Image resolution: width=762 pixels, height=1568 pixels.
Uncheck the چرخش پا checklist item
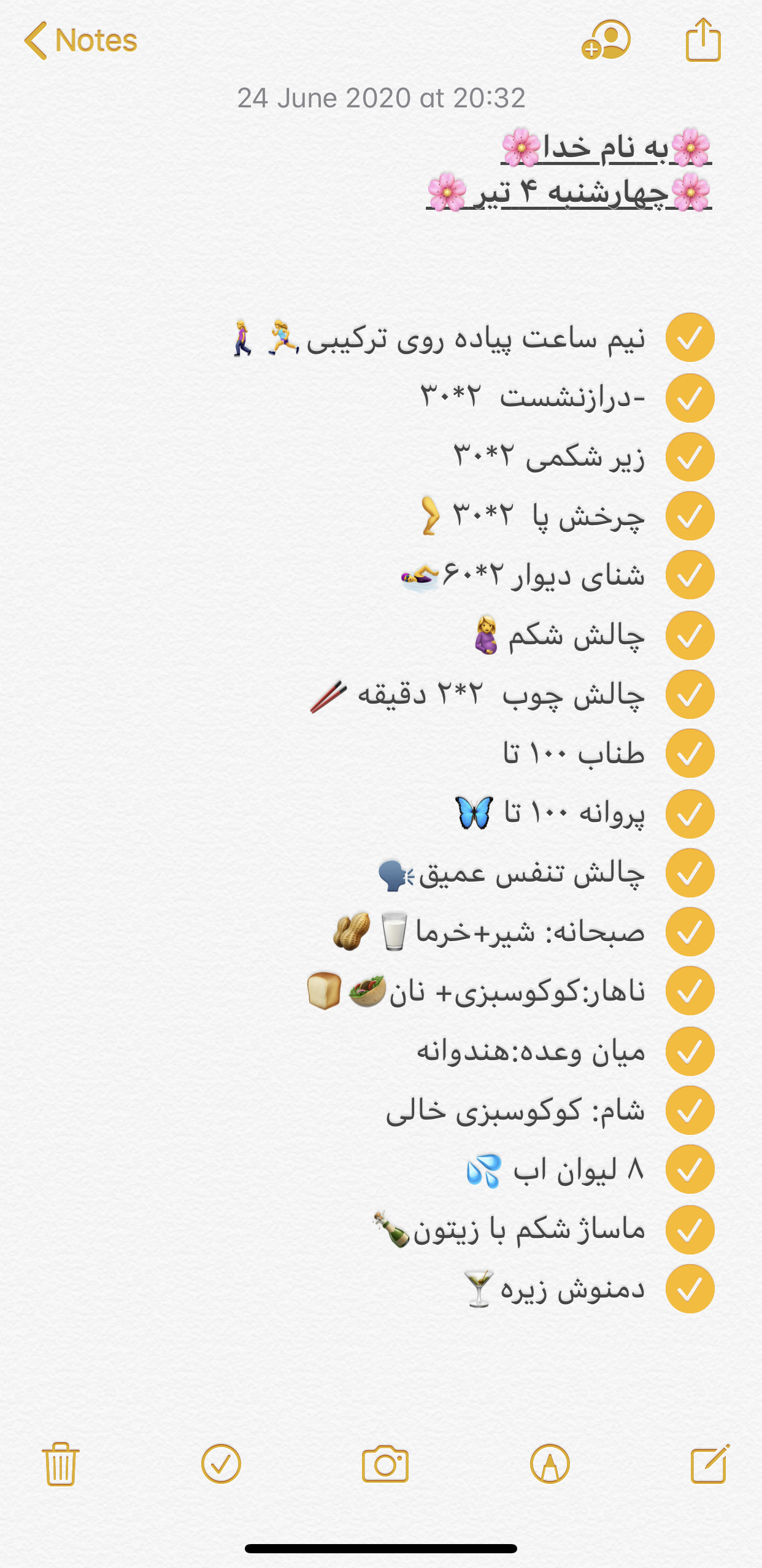[x=690, y=516]
